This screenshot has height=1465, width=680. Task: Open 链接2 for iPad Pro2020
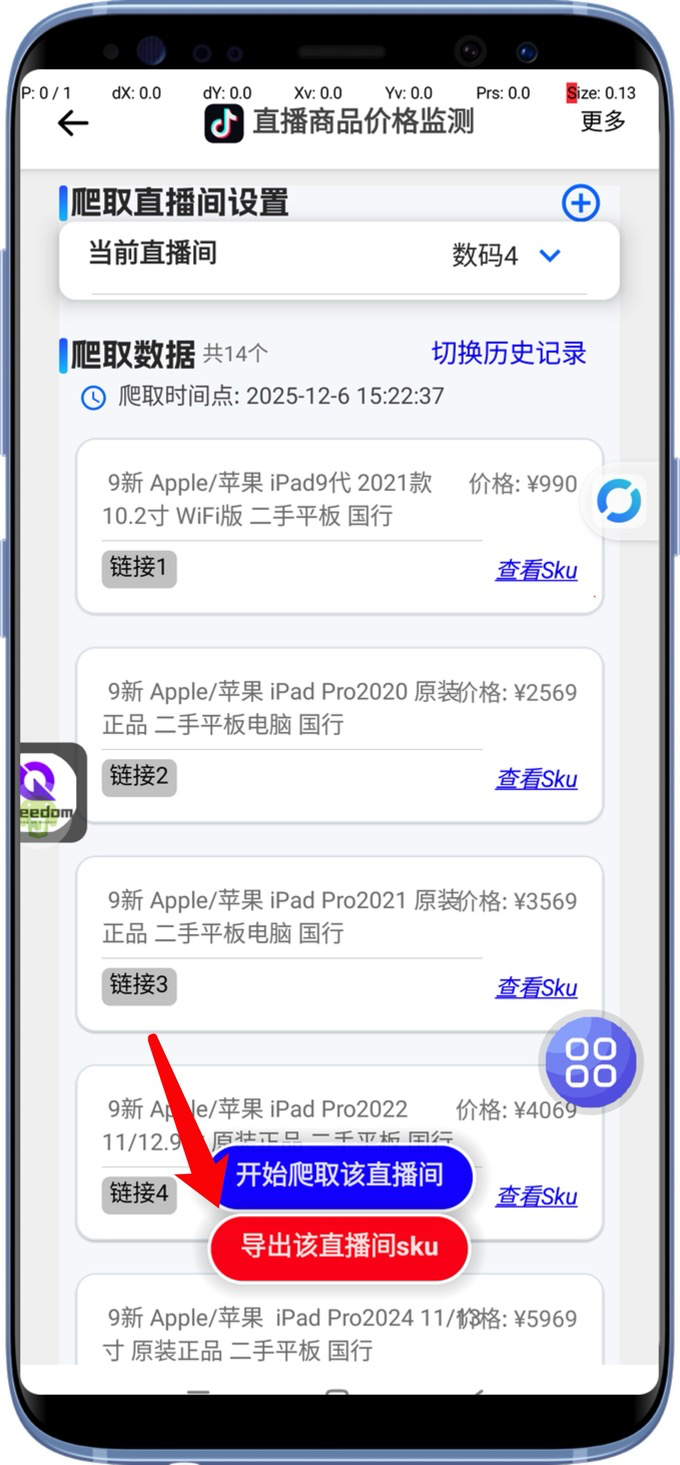(x=139, y=777)
